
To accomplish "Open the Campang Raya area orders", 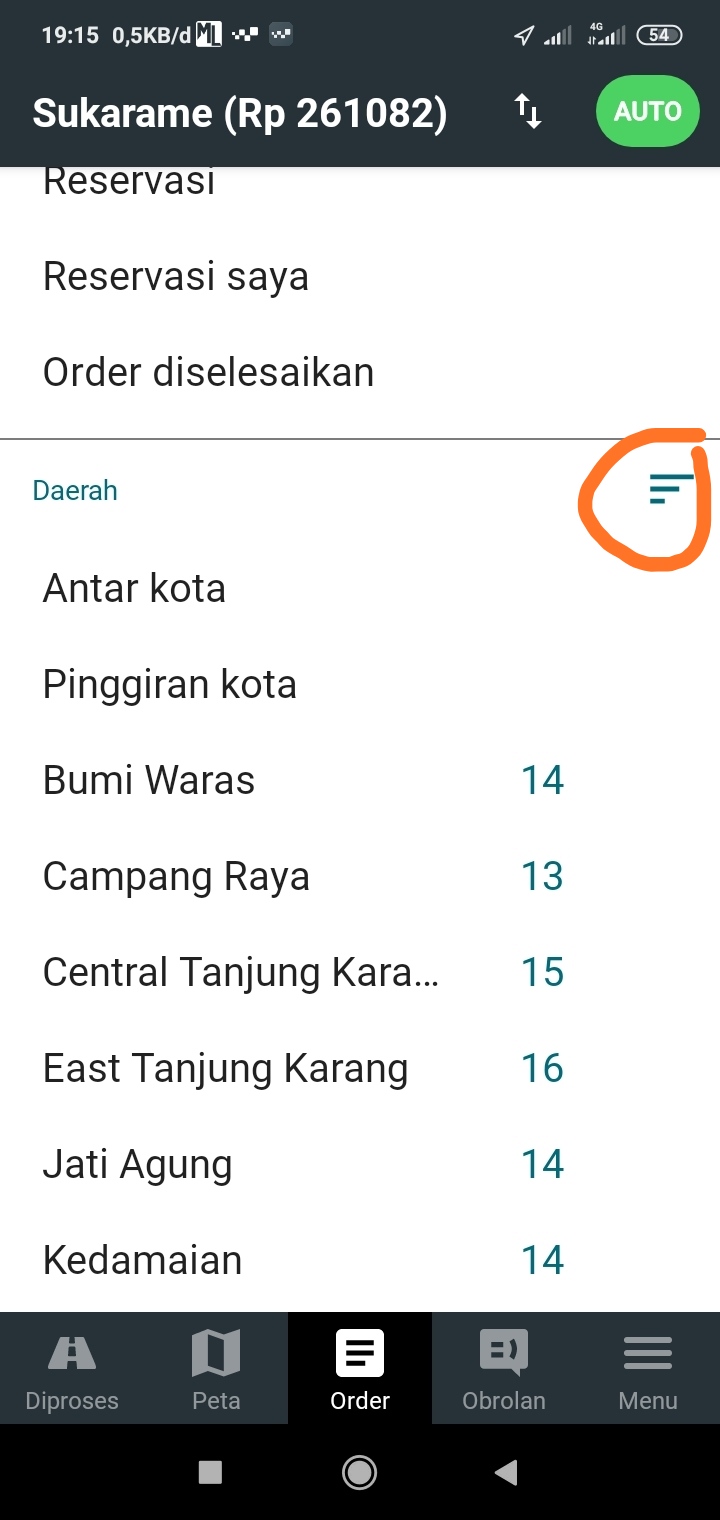I will point(360,876).
